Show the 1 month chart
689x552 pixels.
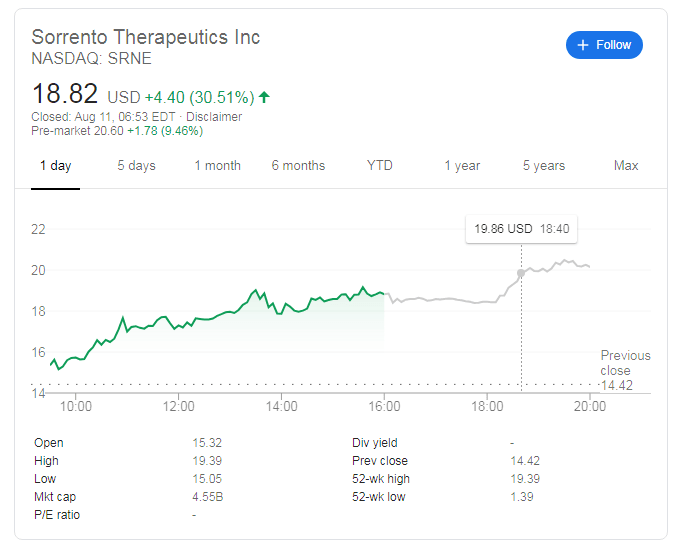217,166
